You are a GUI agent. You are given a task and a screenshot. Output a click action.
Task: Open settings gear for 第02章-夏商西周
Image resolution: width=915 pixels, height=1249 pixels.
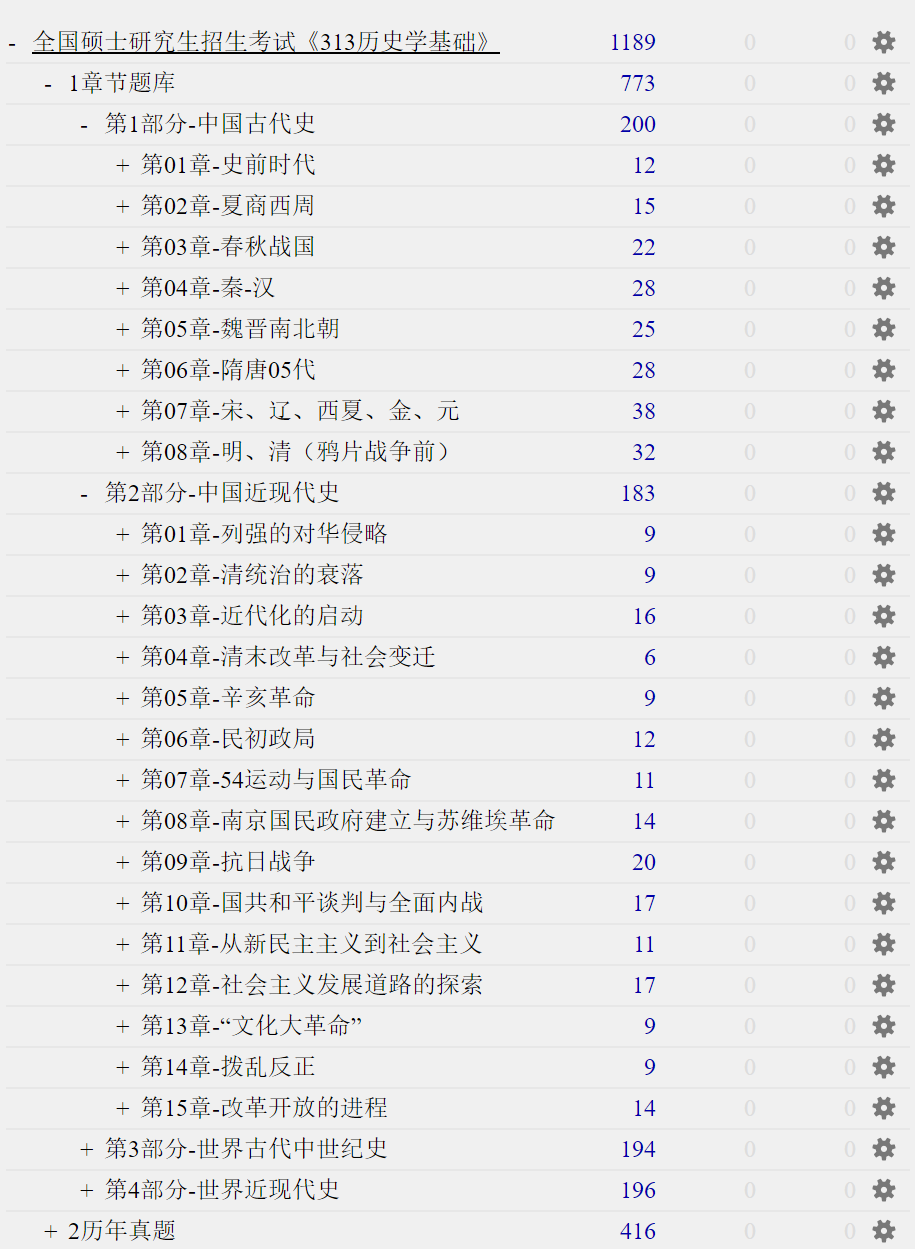pyautogui.click(x=883, y=206)
